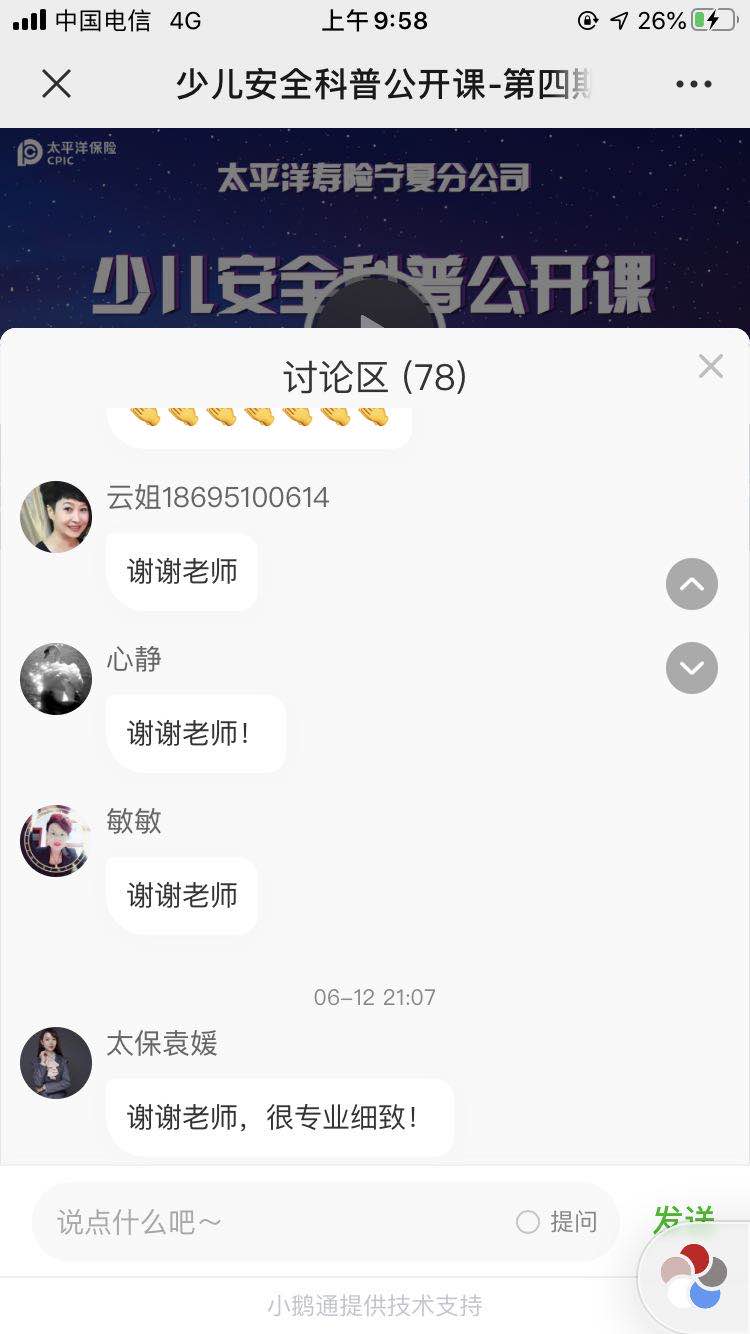Close the 讨论区 discussion panel
The image size is (750, 1334).
(x=710, y=366)
